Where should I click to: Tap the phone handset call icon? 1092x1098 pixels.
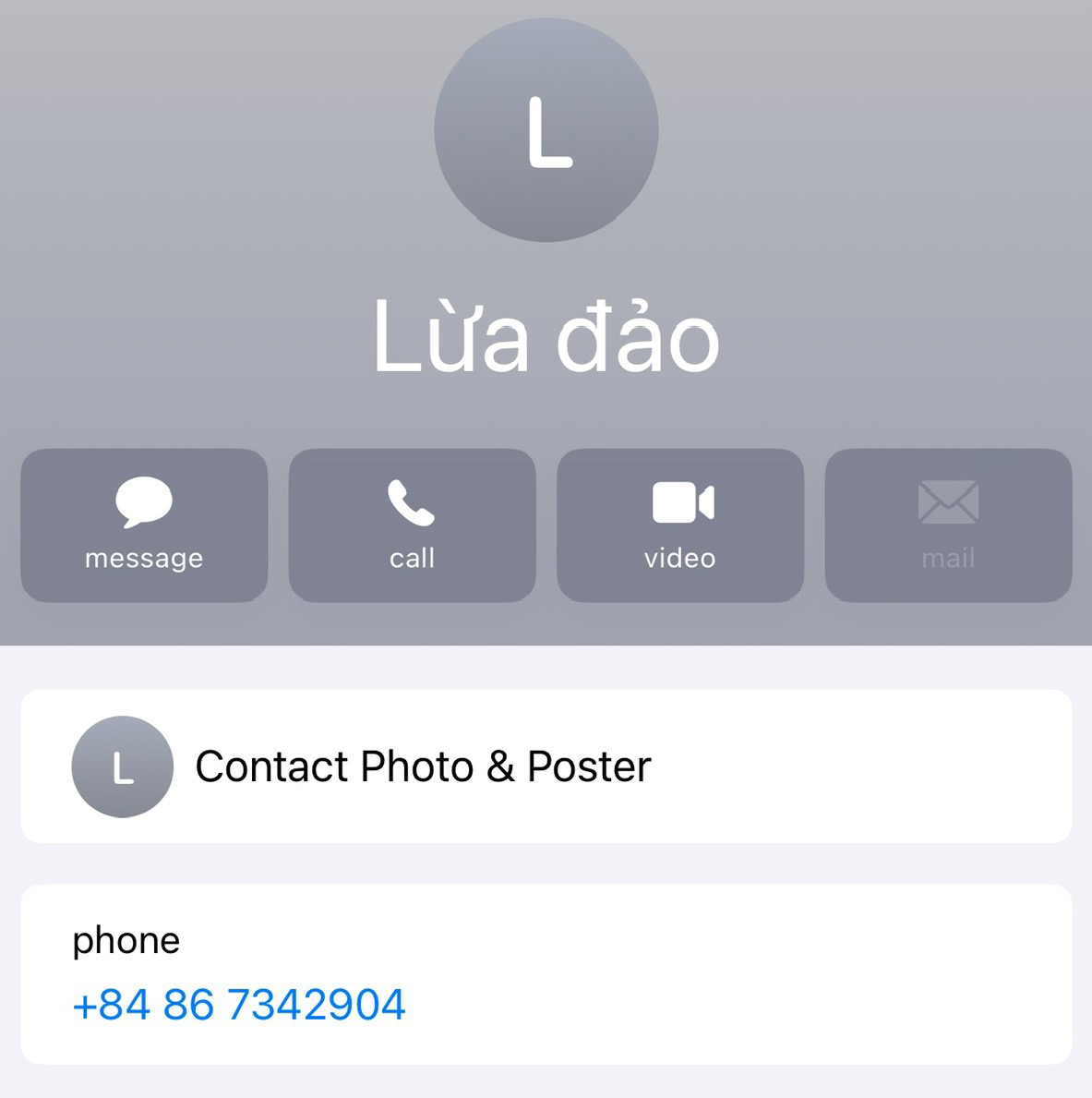click(412, 501)
